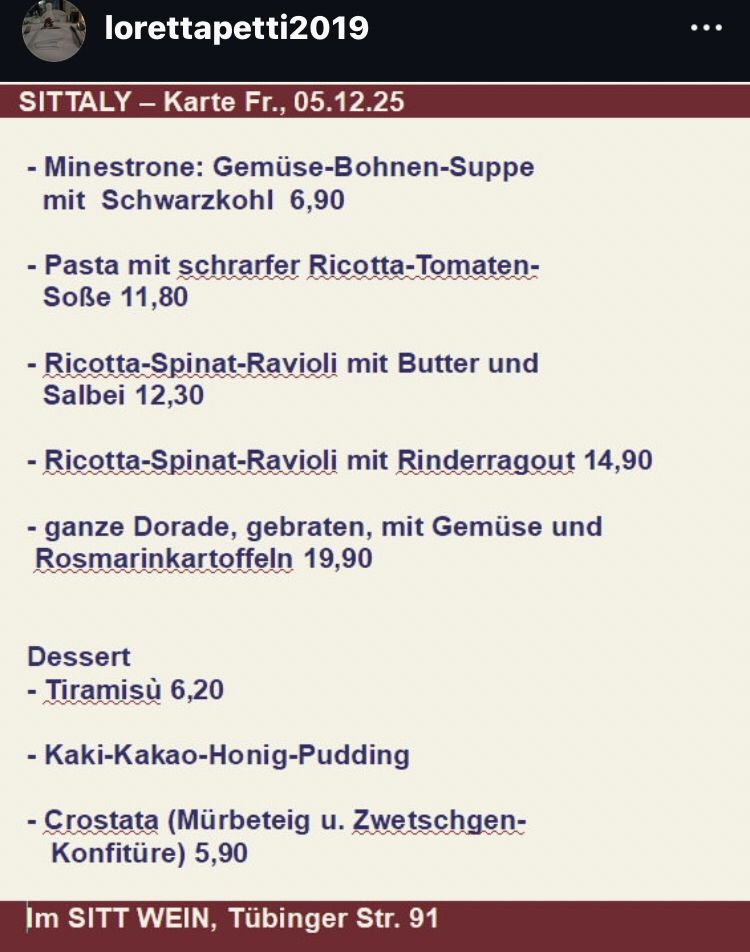The width and height of the screenshot is (750, 952).
Task: Tap the username lorettapetti2019
Action: pyautogui.click(x=237, y=29)
